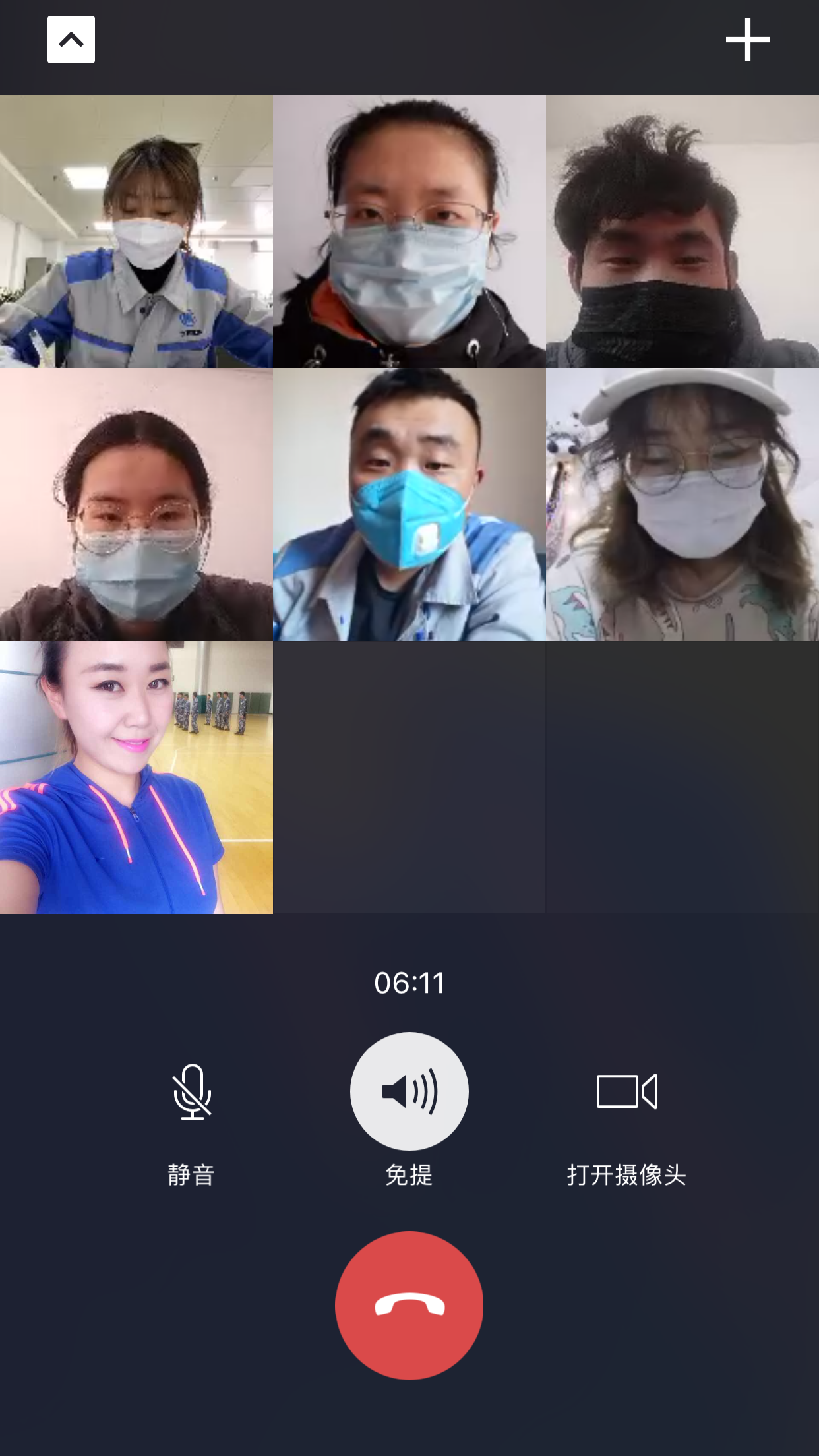Viewport: 819px width, 1456px height.
Task: Tap the video tile of the woman in the blue hoodie
Action: [x=136, y=777]
